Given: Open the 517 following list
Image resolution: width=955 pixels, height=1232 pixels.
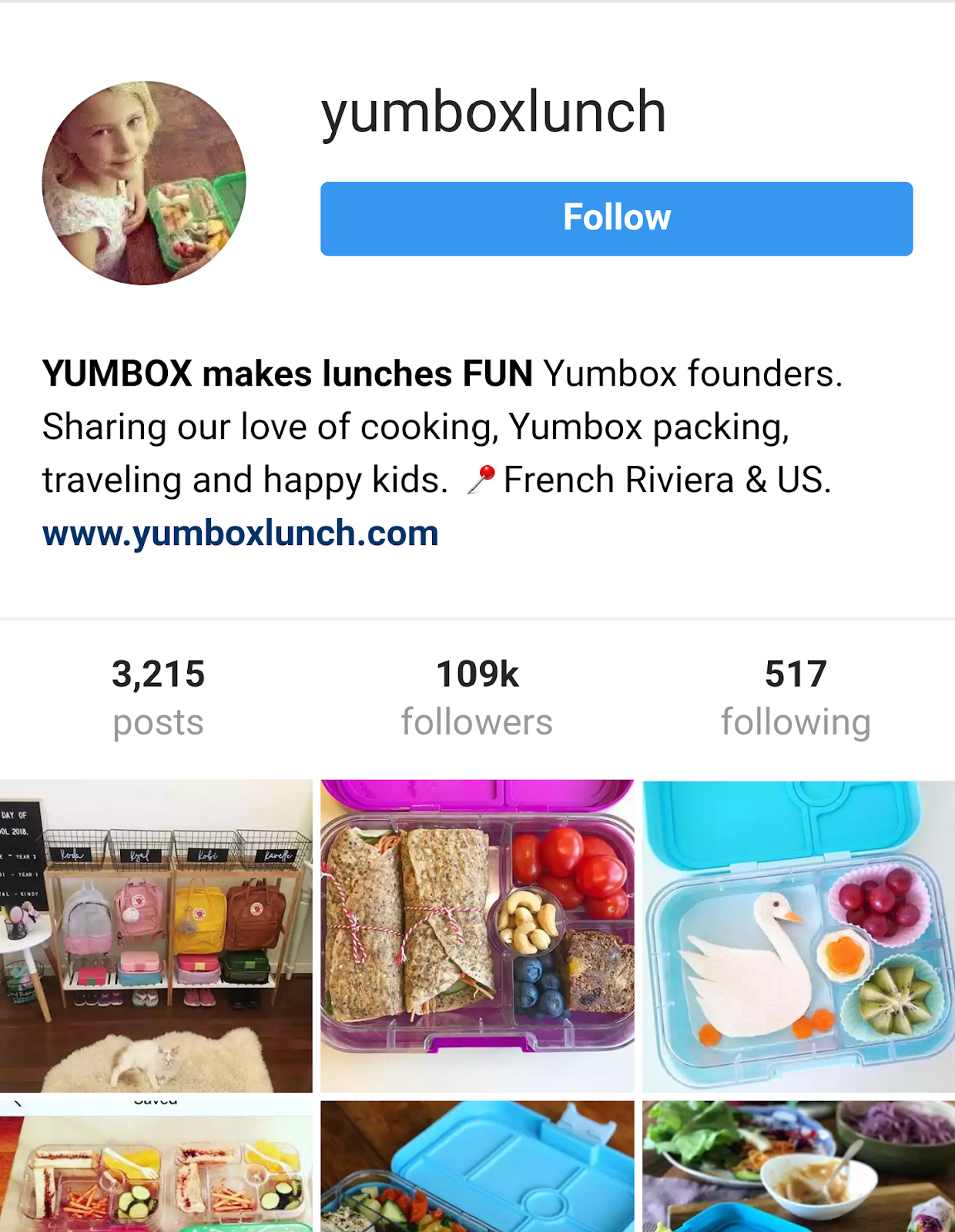Looking at the screenshot, I should [x=795, y=697].
